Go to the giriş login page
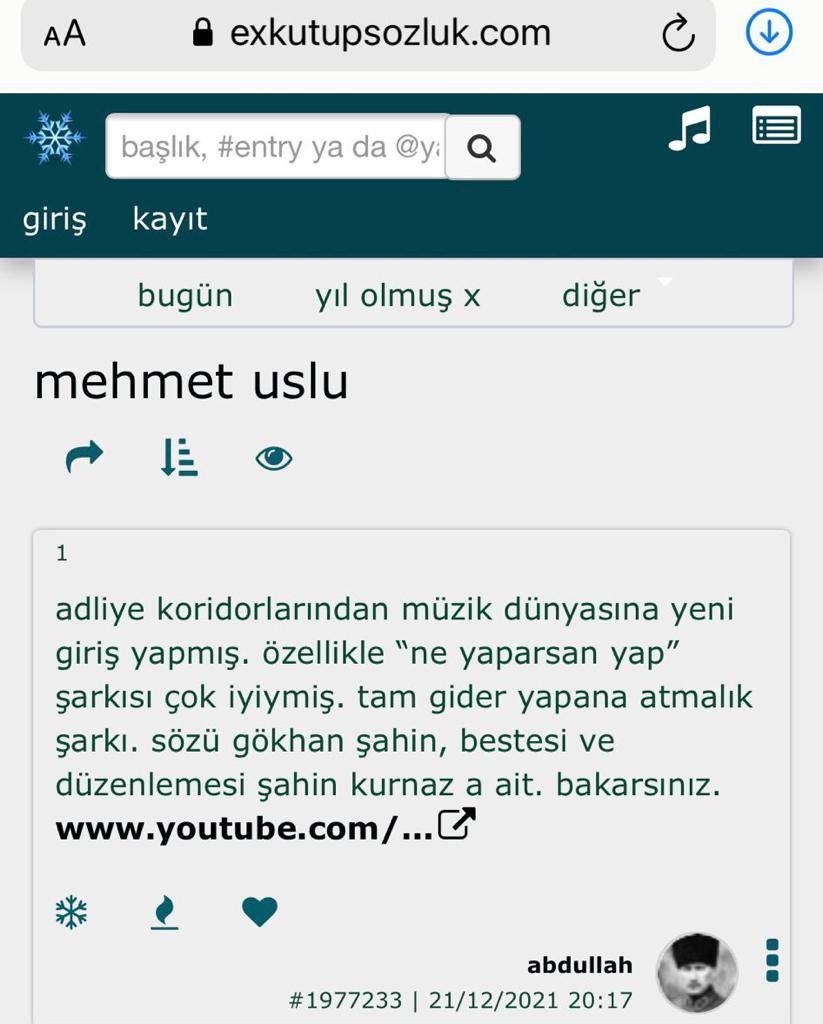The height and width of the screenshot is (1024, 823). point(55,219)
